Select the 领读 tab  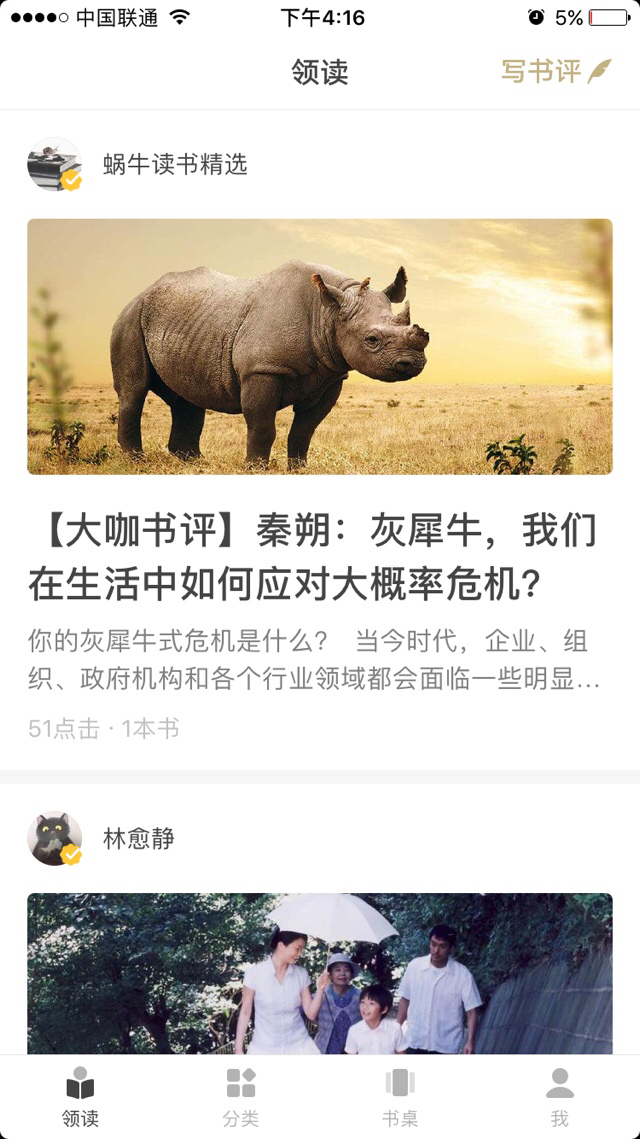pos(80,1096)
